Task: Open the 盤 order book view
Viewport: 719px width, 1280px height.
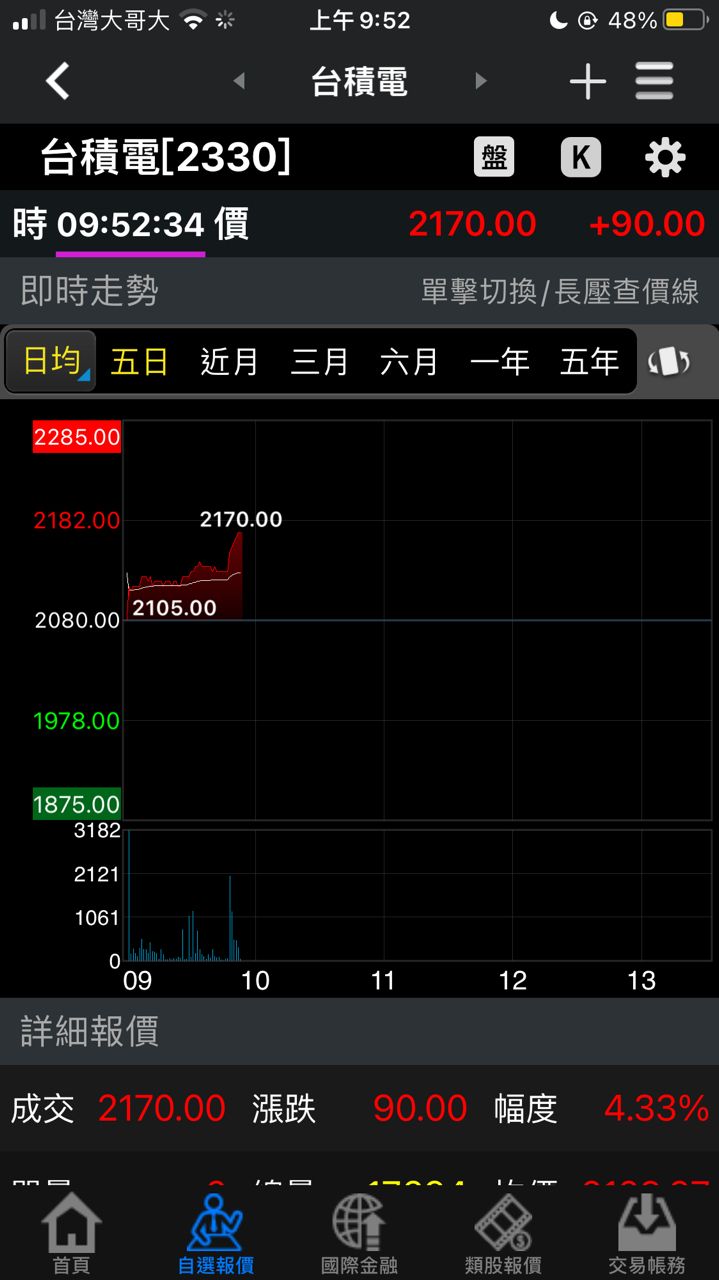Action: tap(494, 158)
